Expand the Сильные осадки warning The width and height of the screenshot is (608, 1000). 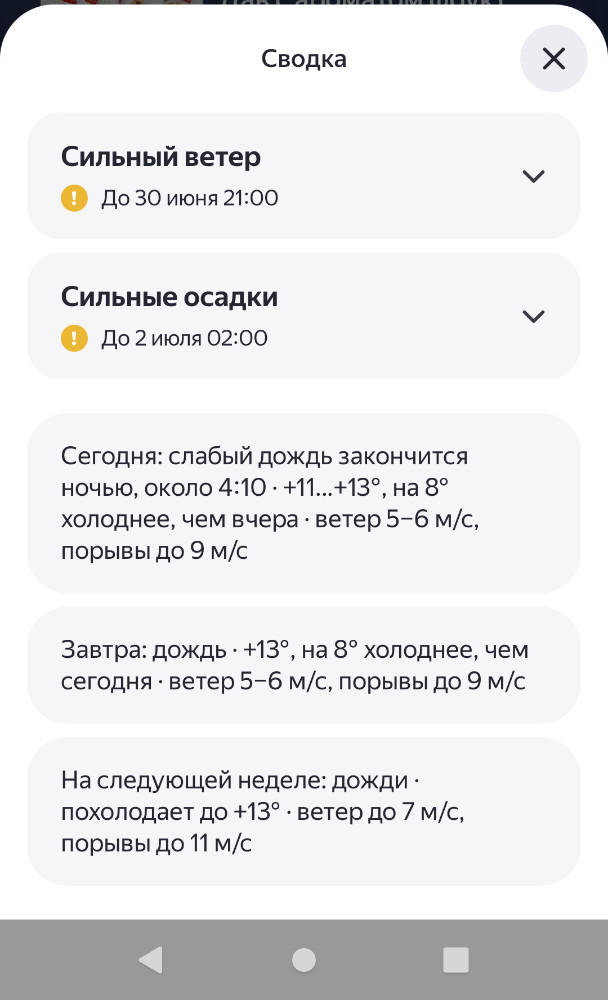[533, 316]
